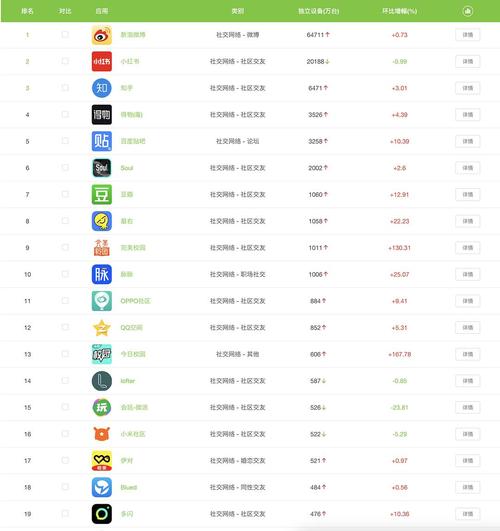Open the chart icon in the table header
The height and width of the screenshot is (531, 500).
(467, 11)
